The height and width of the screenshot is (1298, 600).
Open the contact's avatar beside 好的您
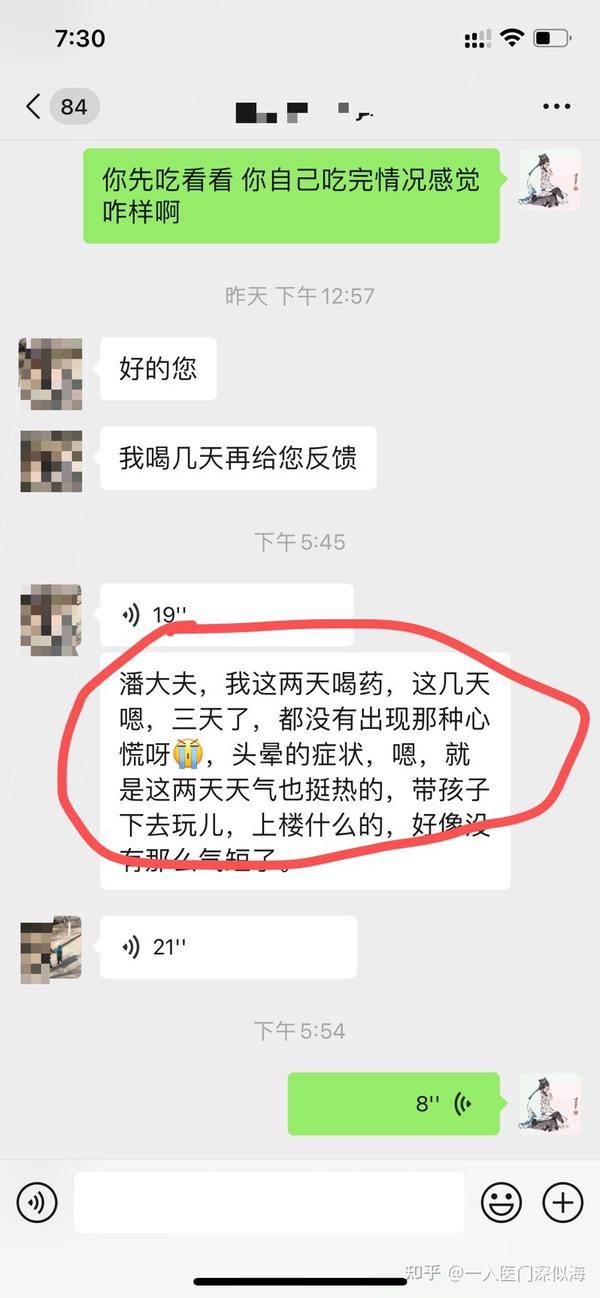coord(51,373)
